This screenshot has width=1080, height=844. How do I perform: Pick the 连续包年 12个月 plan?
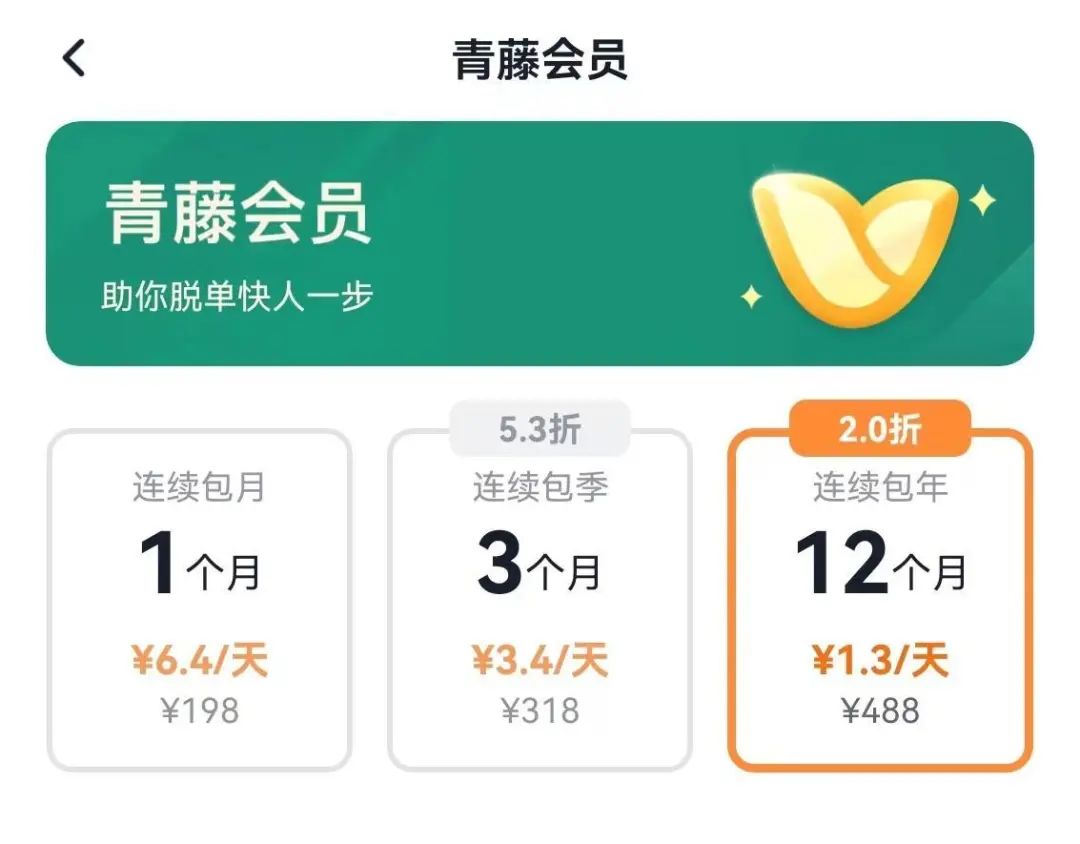[x=880, y=600]
